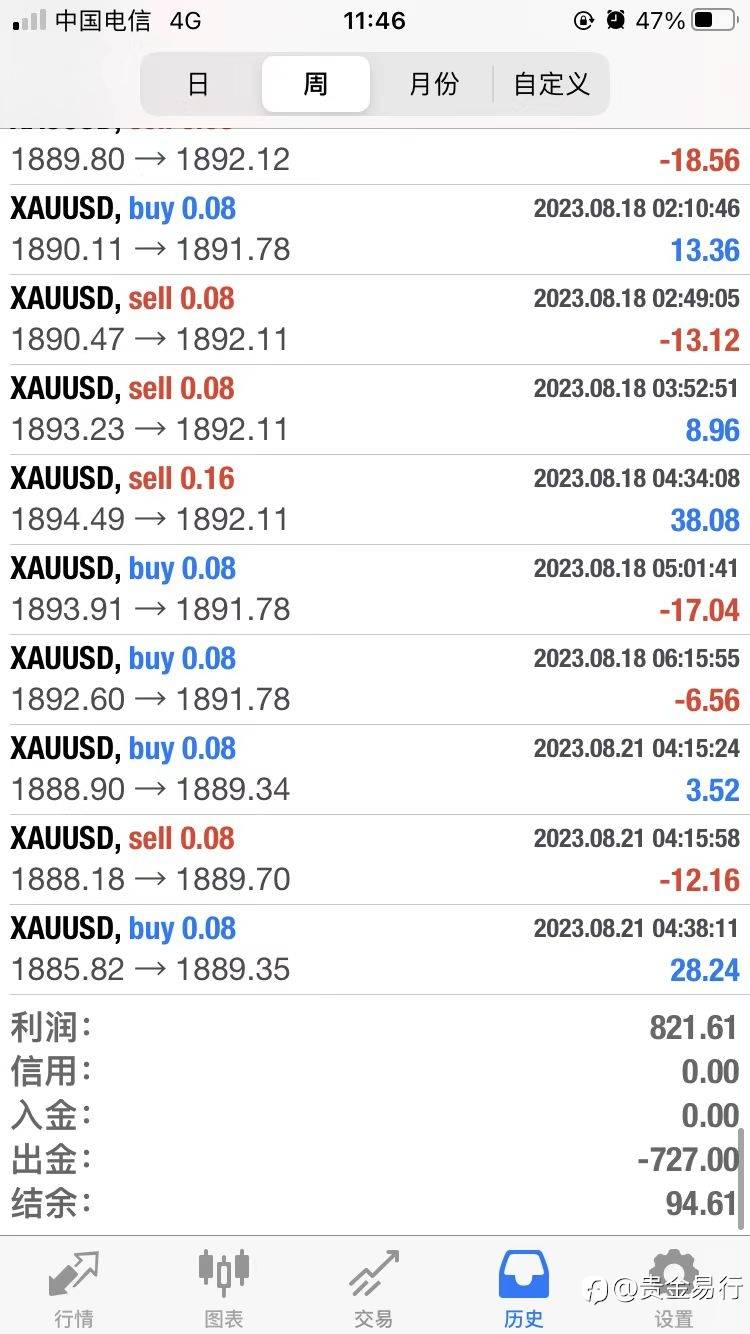This screenshot has width=750, height=1334.
Task: Choose the 自定义 custom period
Action: coord(551,84)
